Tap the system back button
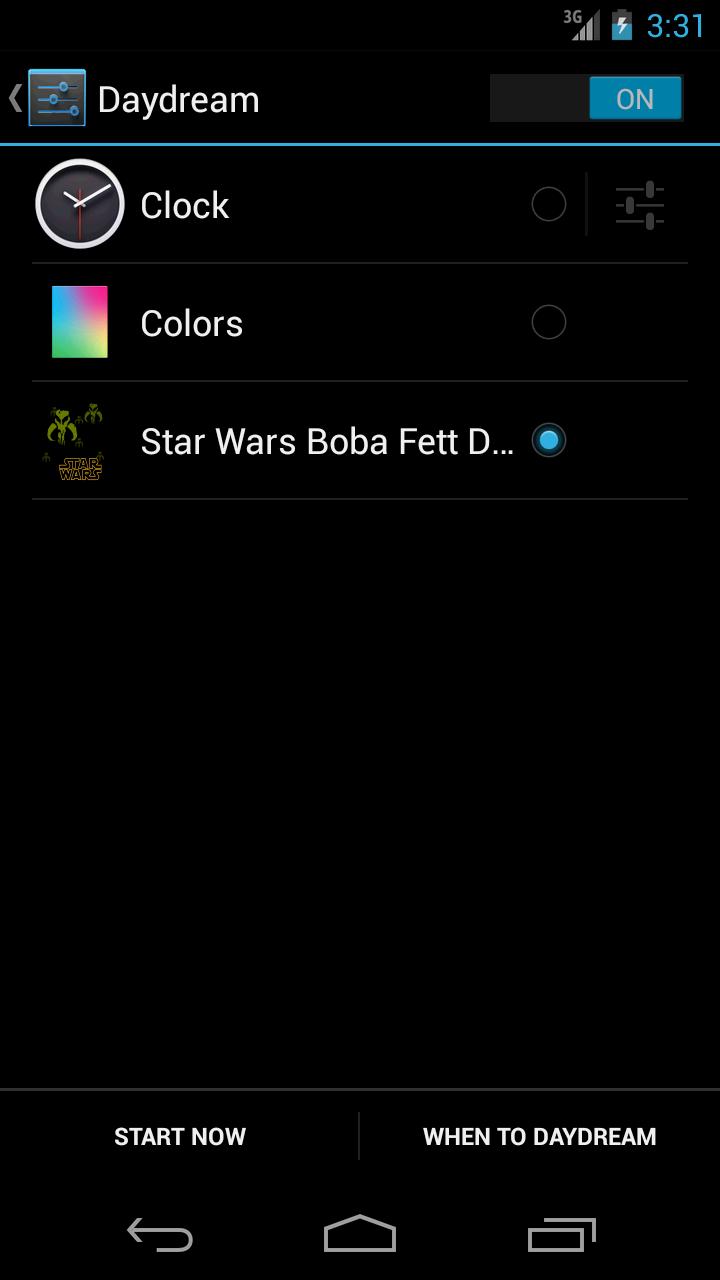The width and height of the screenshot is (720, 1280). (160, 1235)
